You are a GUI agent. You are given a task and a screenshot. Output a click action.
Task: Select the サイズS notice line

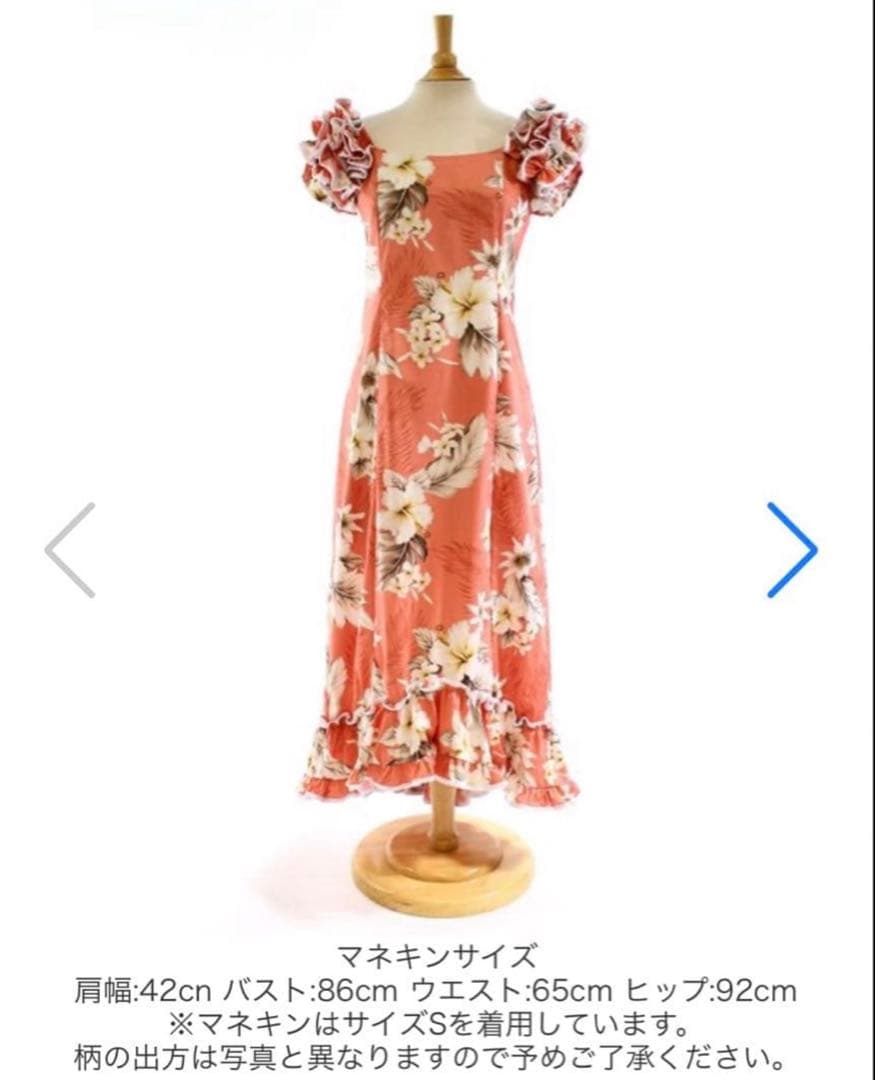click(x=437, y=1022)
